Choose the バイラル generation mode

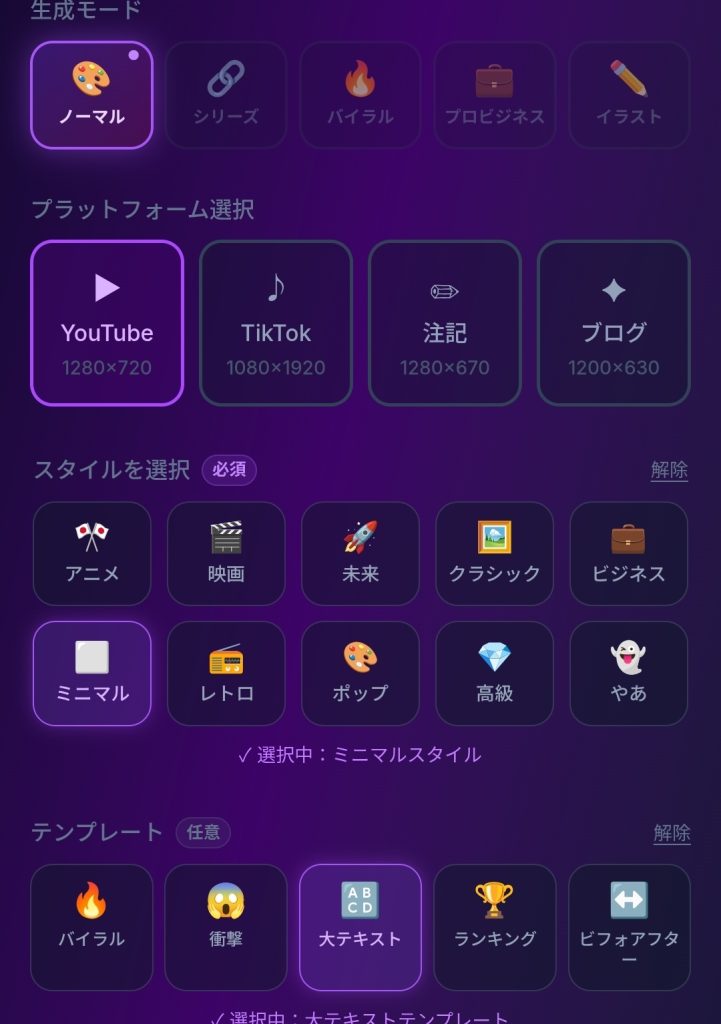360,95
